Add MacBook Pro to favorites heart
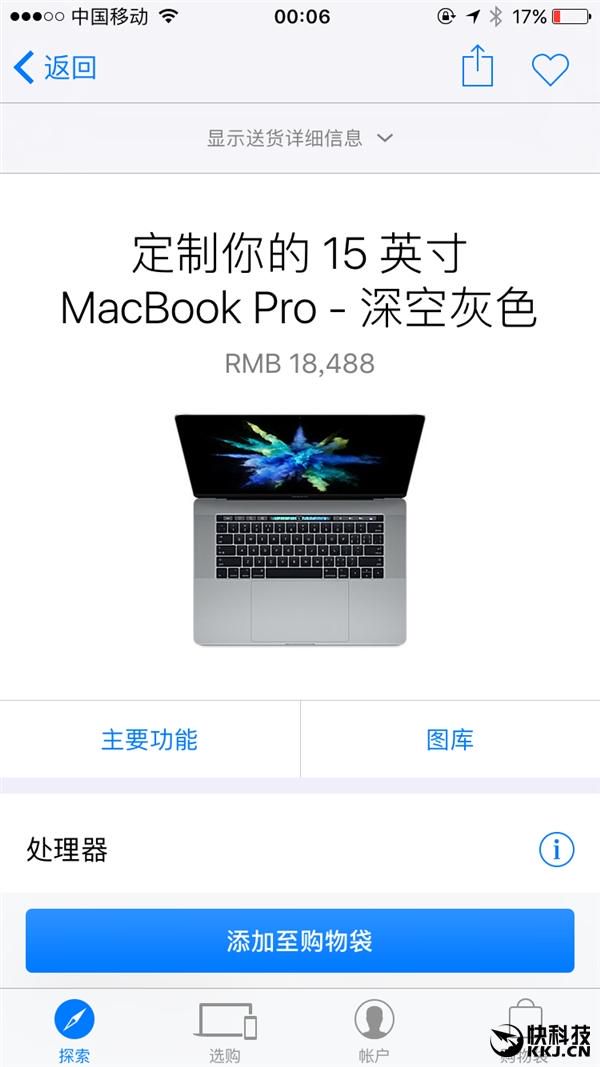The height and width of the screenshot is (1067, 600). [x=549, y=68]
